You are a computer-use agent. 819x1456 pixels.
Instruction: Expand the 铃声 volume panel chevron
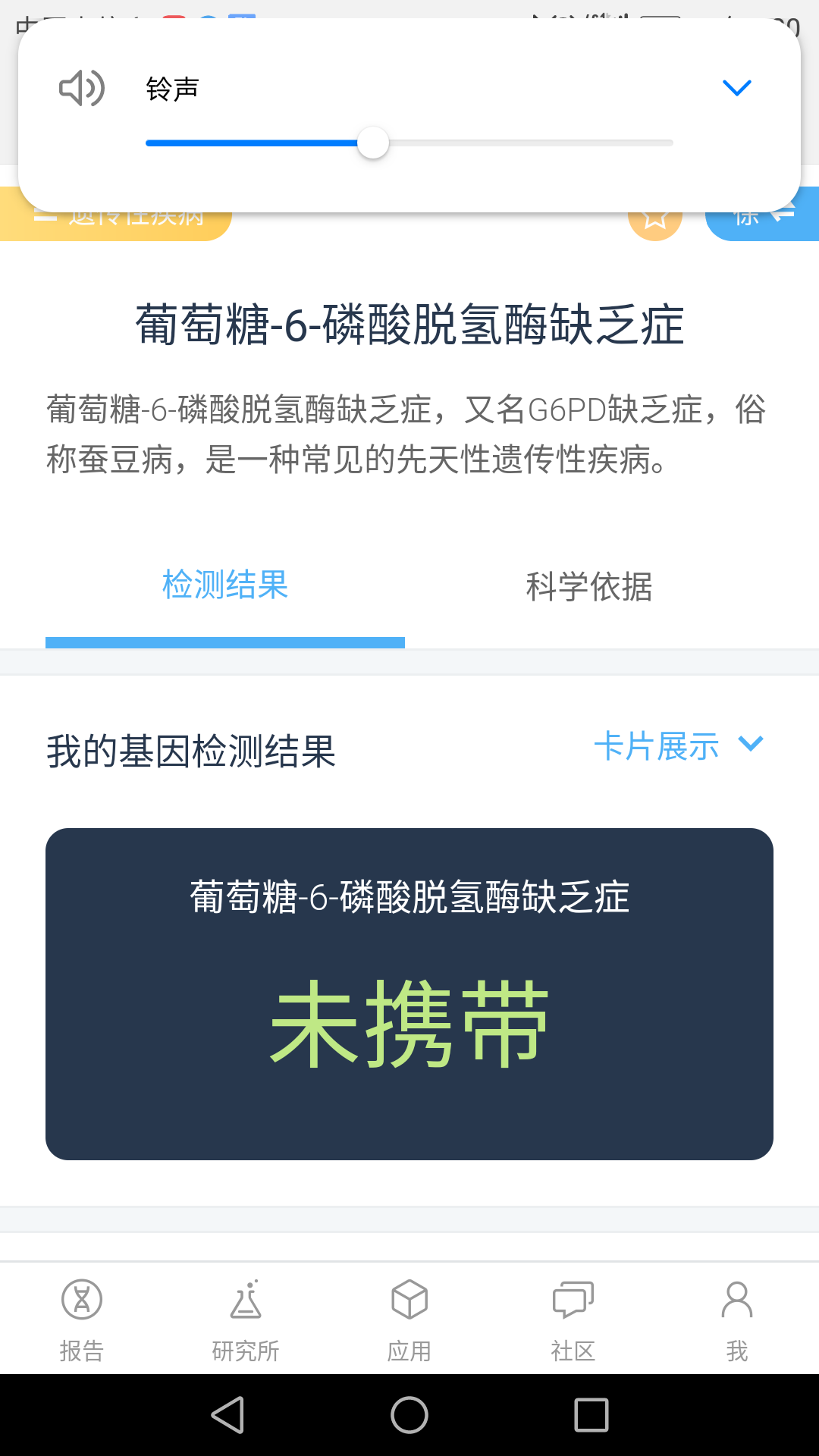point(736,88)
